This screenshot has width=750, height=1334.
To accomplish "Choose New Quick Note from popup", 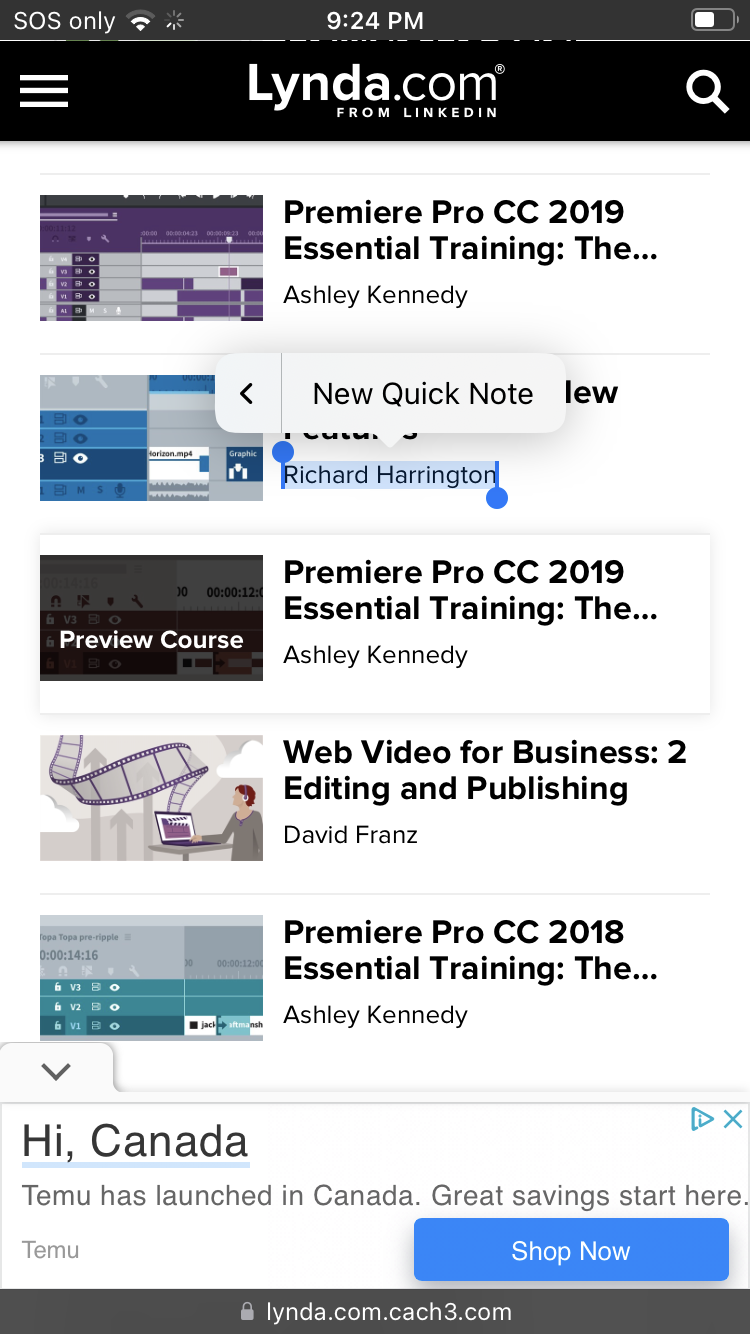I will click(423, 393).
